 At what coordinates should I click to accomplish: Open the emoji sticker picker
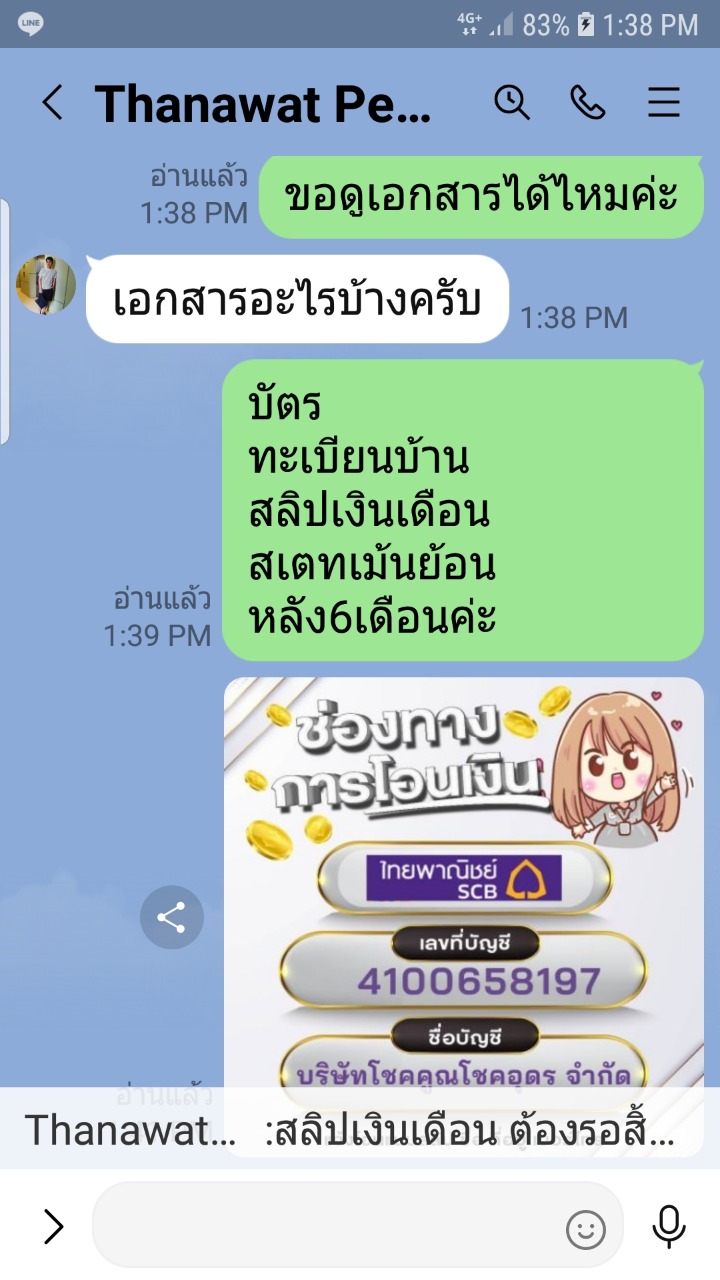[586, 1229]
